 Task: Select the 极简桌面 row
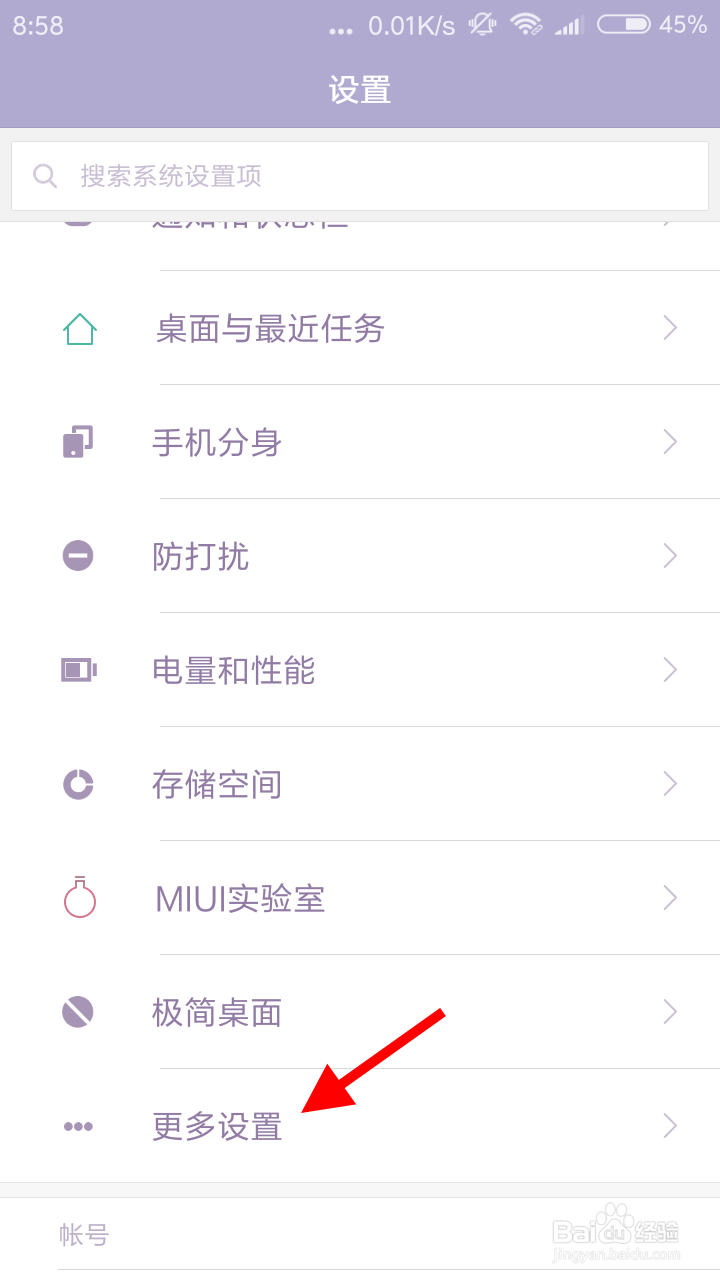pos(360,1012)
